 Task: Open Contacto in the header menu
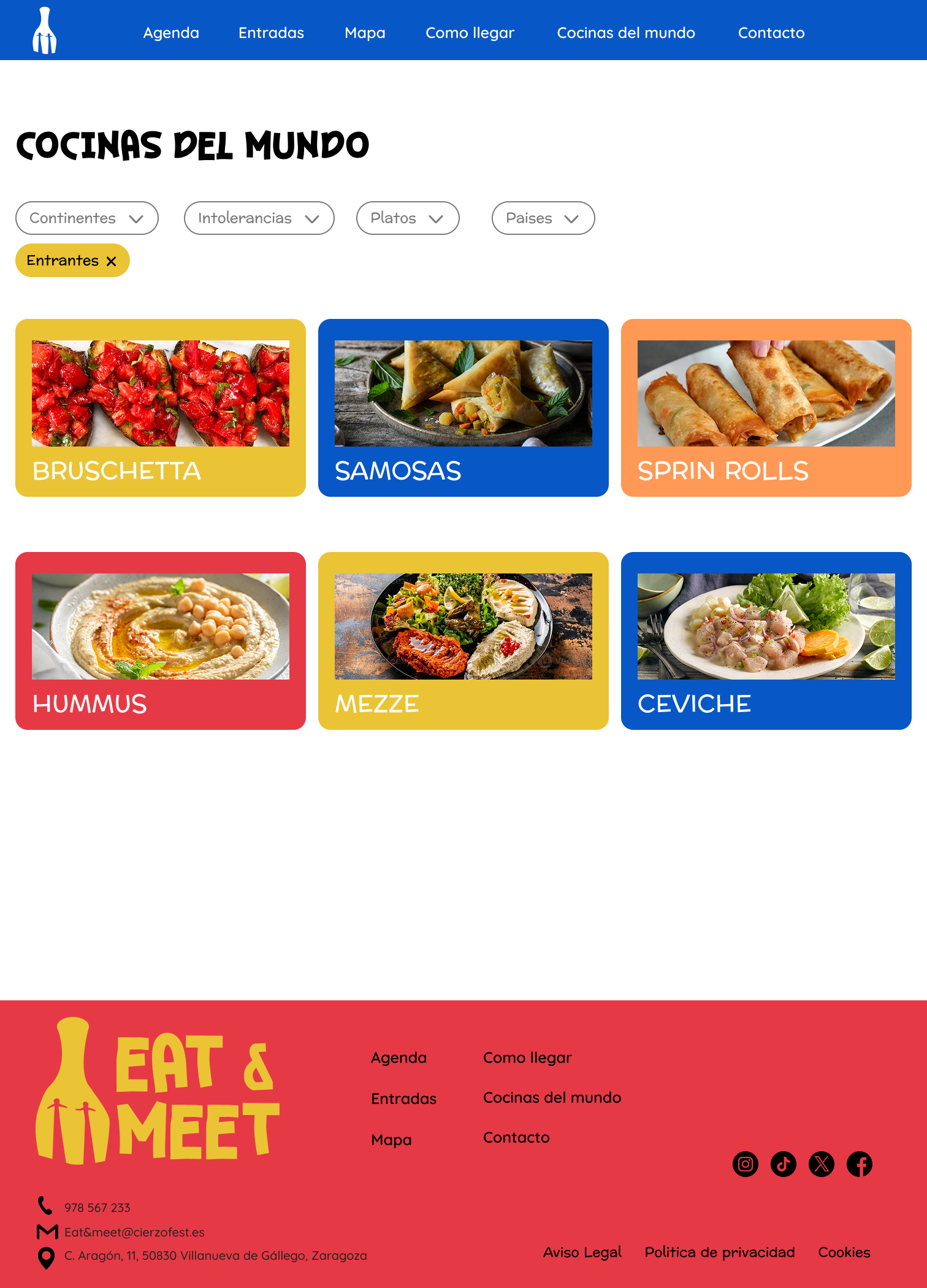[x=771, y=33]
